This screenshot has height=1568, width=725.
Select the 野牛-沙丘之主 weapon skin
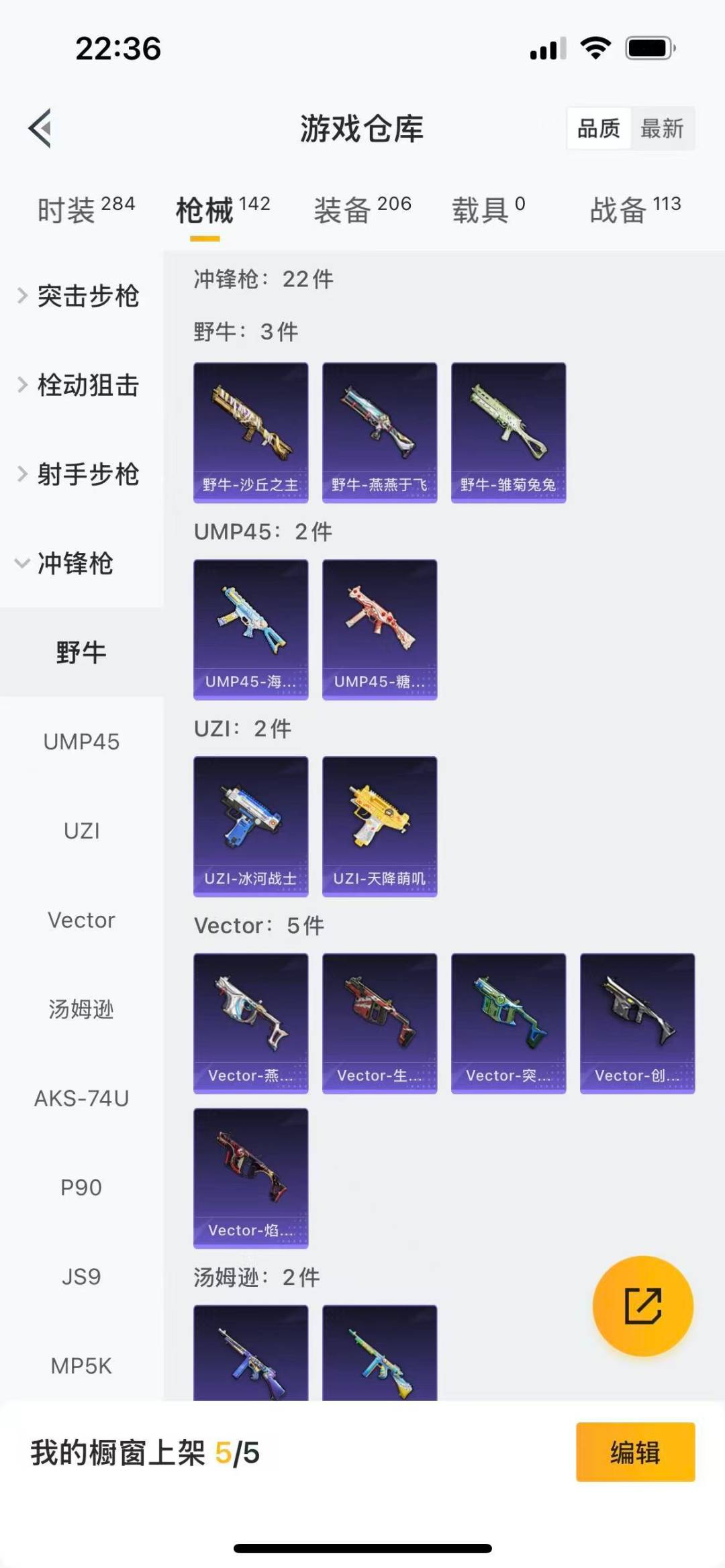coord(250,429)
